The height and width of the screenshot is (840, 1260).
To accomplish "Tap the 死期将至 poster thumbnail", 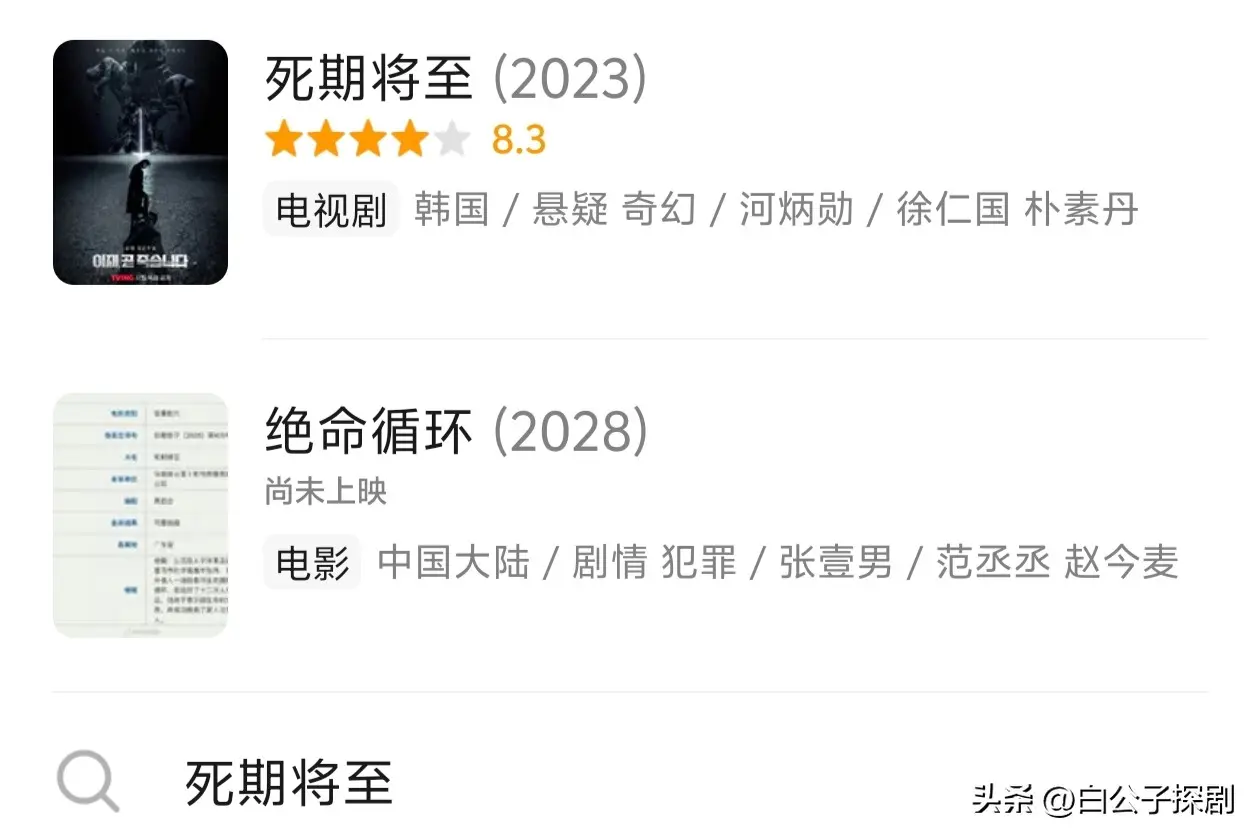I will (140, 162).
